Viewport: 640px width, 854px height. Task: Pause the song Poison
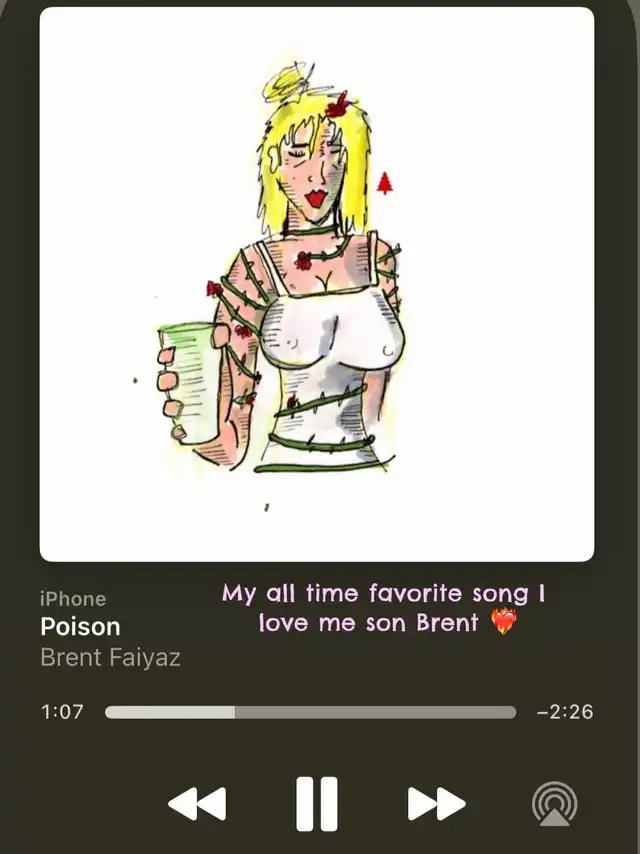[x=316, y=803]
